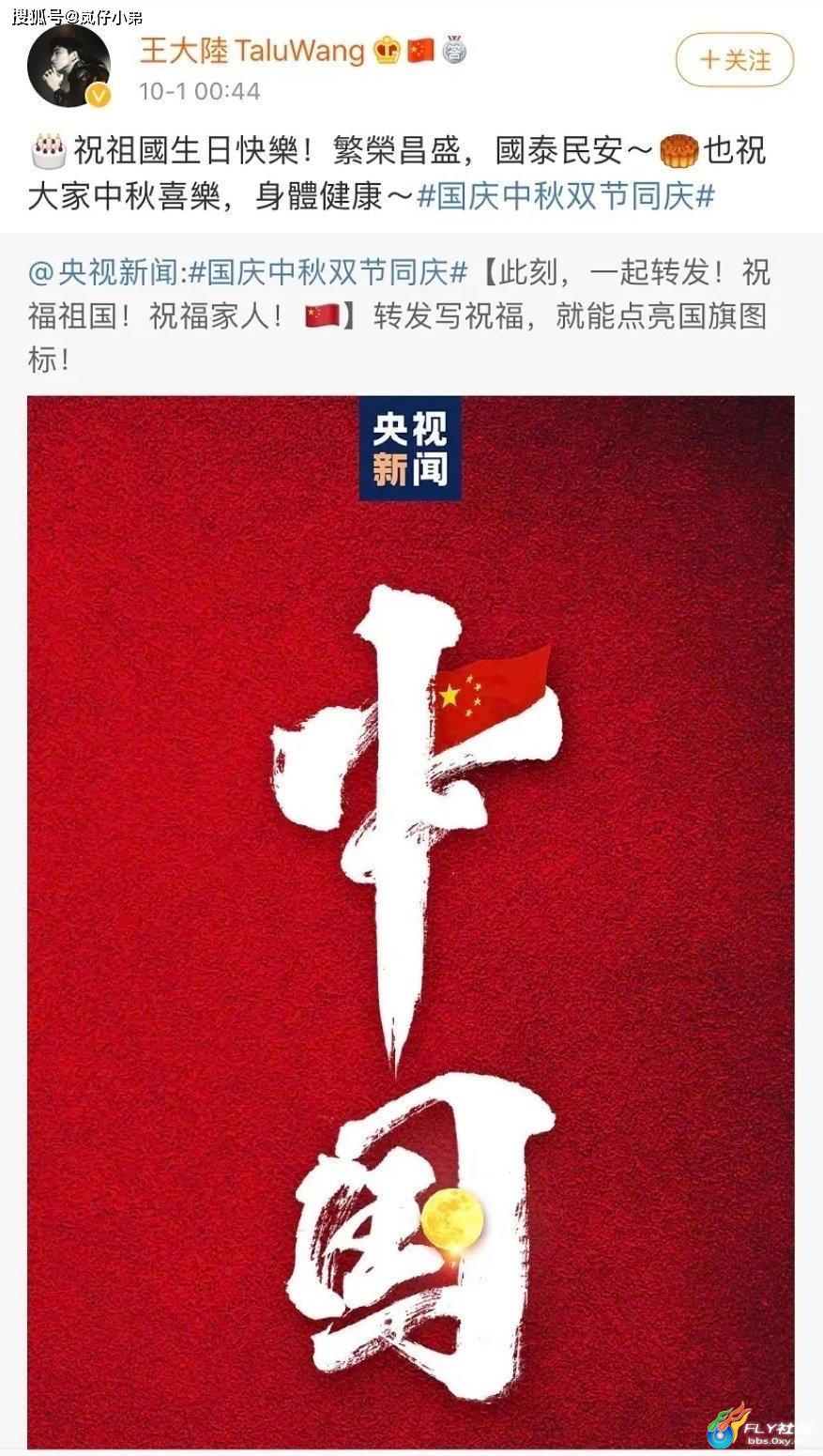Open the profile avatar of 王大陸
This screenshot has height=1456, width=823.
[69, 67]
